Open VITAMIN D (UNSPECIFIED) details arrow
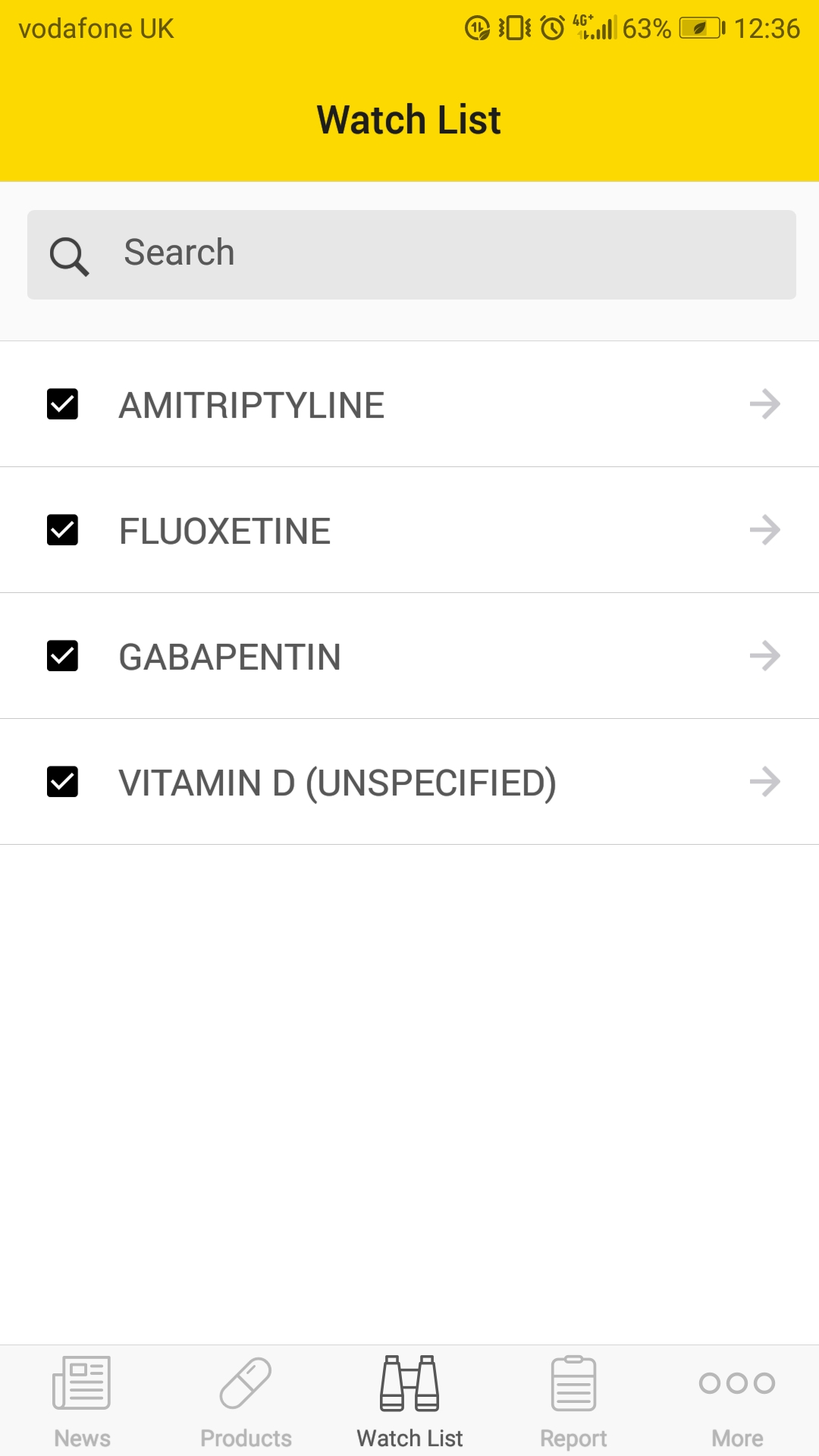819x1456 pixels. coord(764,782)
